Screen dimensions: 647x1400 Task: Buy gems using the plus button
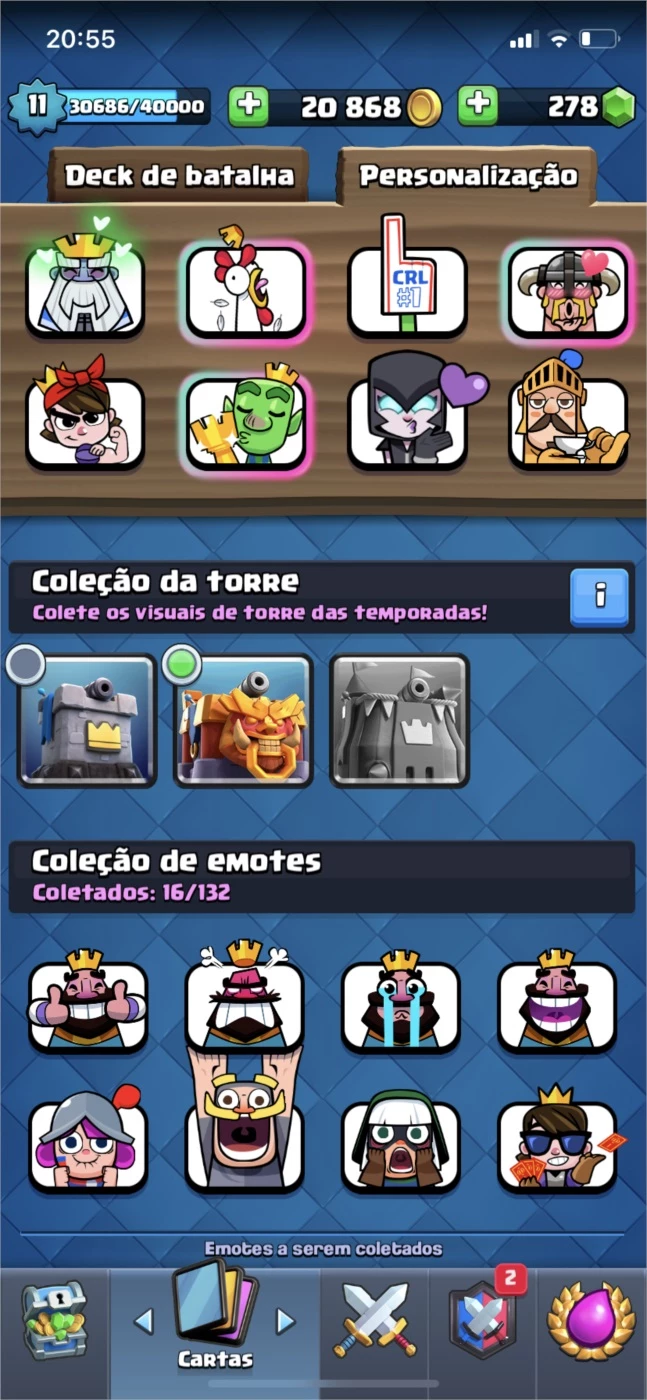(x=478, y=106)
